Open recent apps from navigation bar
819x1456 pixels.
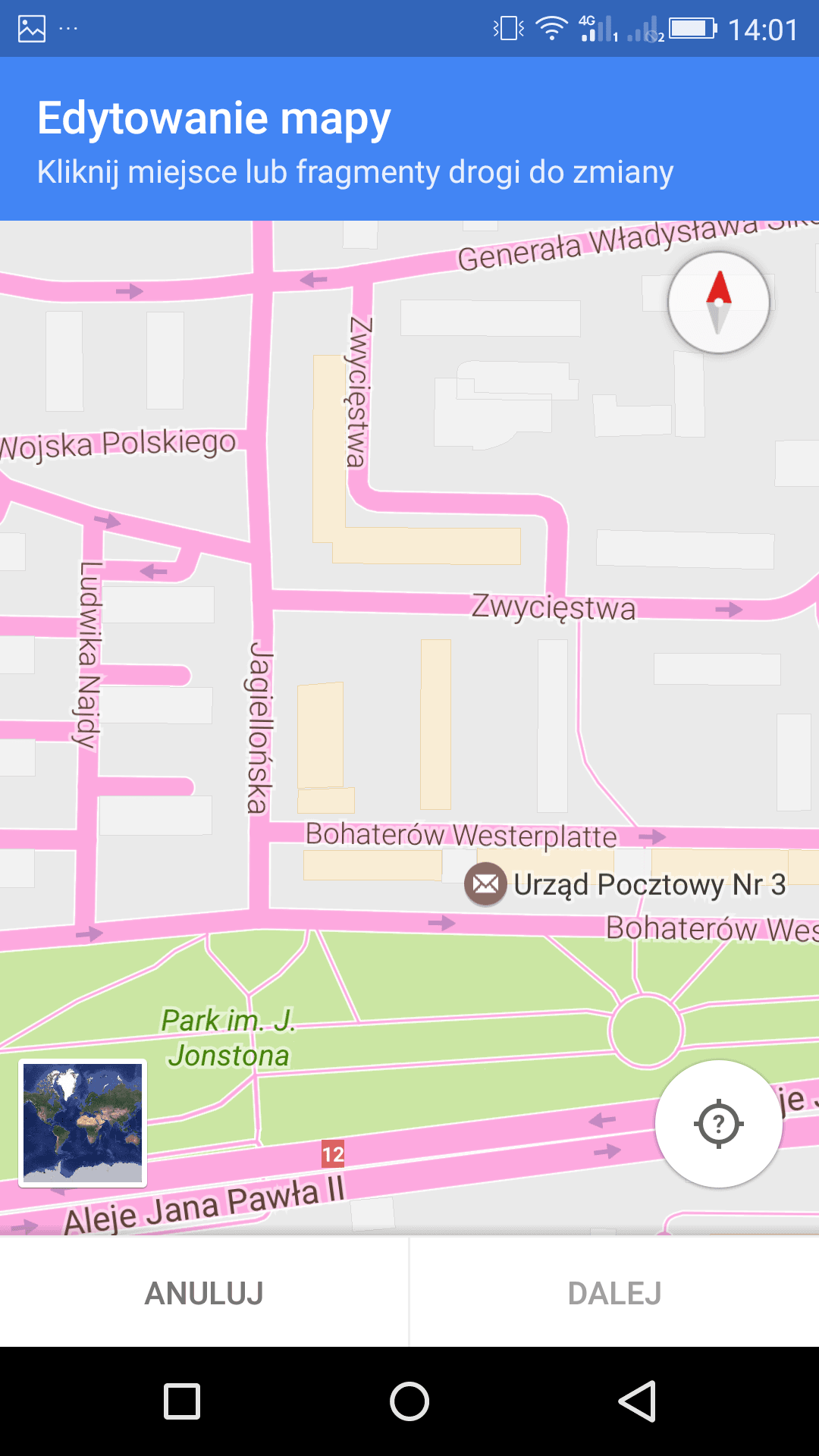[x=182, y=1401]
